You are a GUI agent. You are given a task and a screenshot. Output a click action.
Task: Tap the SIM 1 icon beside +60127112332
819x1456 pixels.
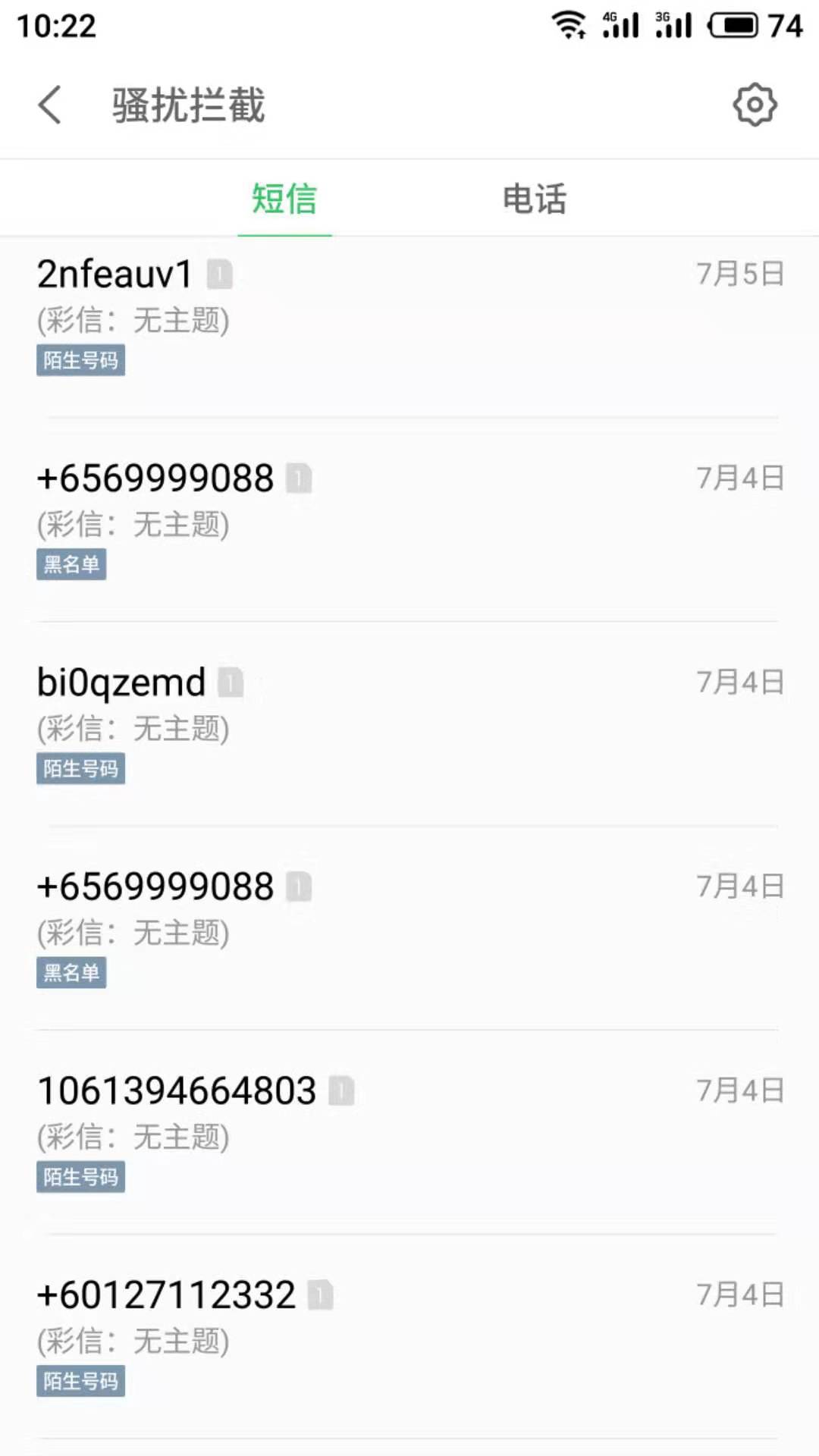click(322, 1294)
